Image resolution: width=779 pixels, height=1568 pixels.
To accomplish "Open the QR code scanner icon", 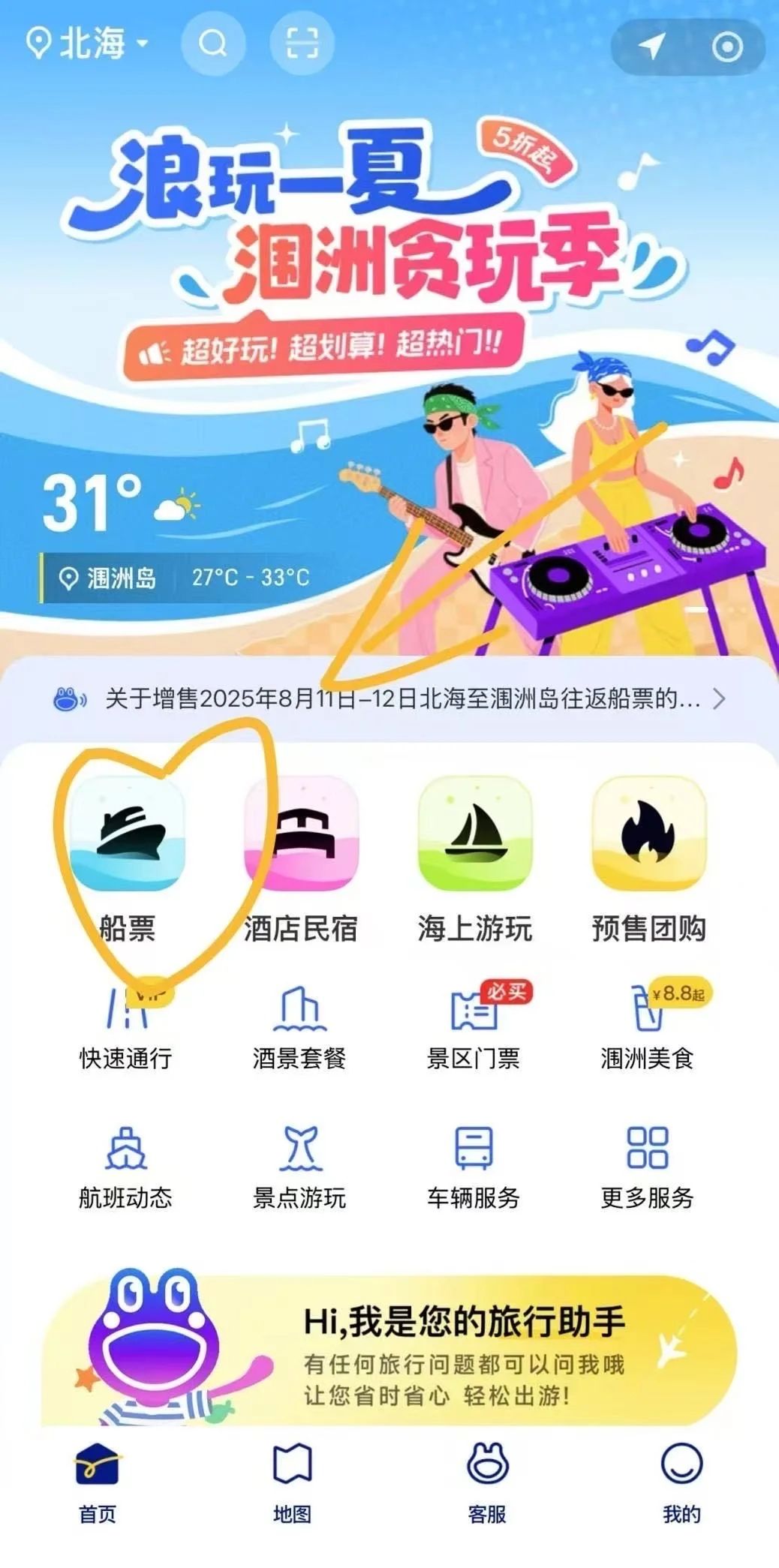I will point(302,44).
